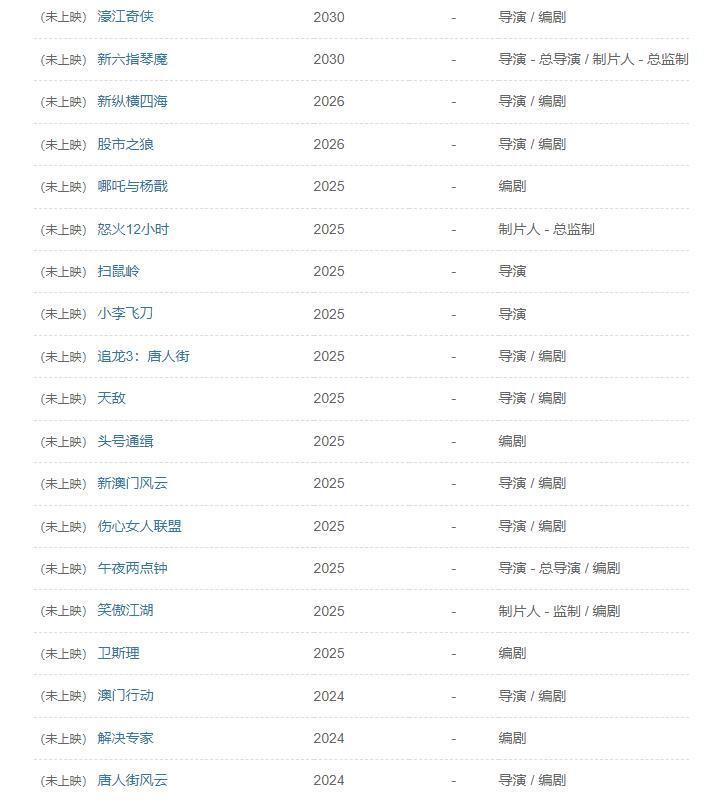View 解决专家 film page
Viewport: 713px width, 801px height.
(125, 738)
